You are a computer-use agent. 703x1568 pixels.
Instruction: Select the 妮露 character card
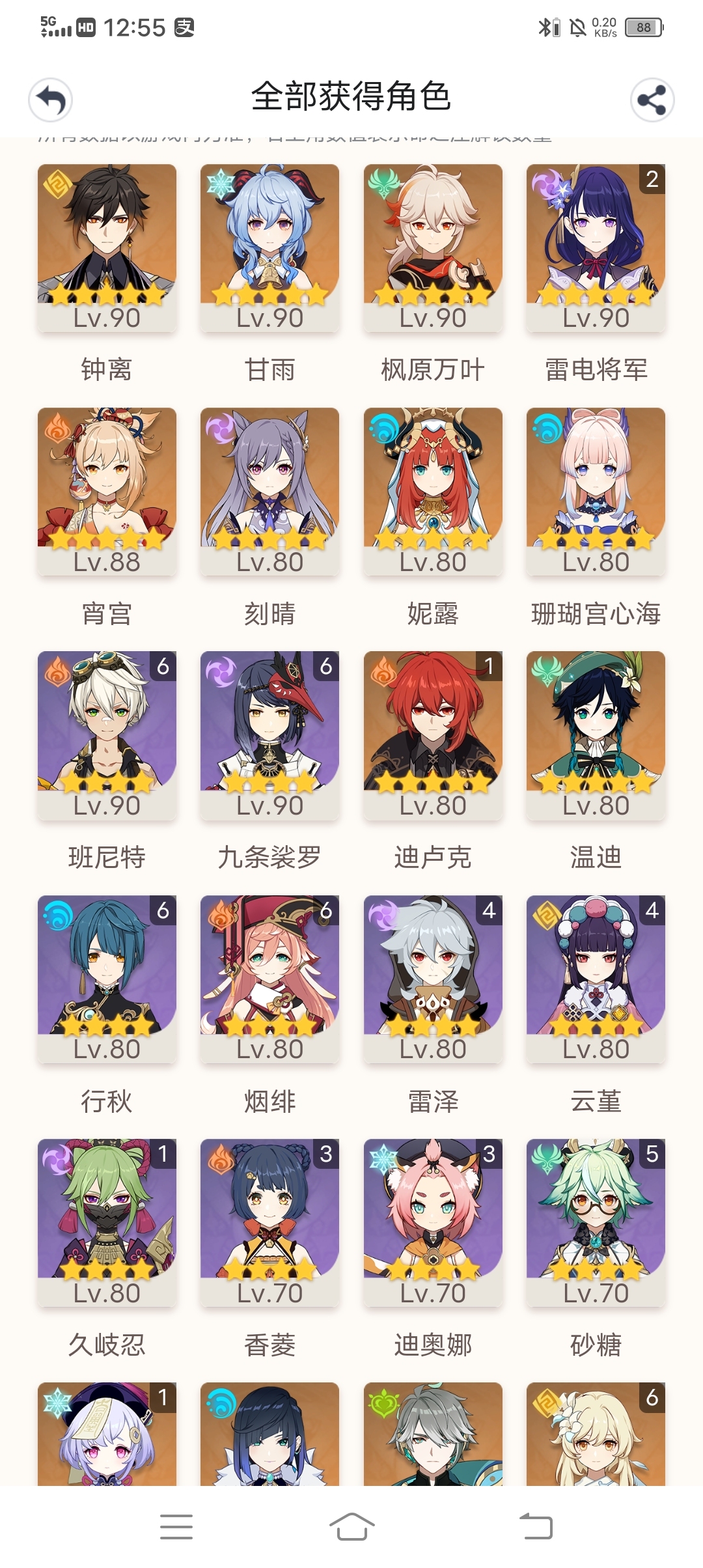coord(433,492)
